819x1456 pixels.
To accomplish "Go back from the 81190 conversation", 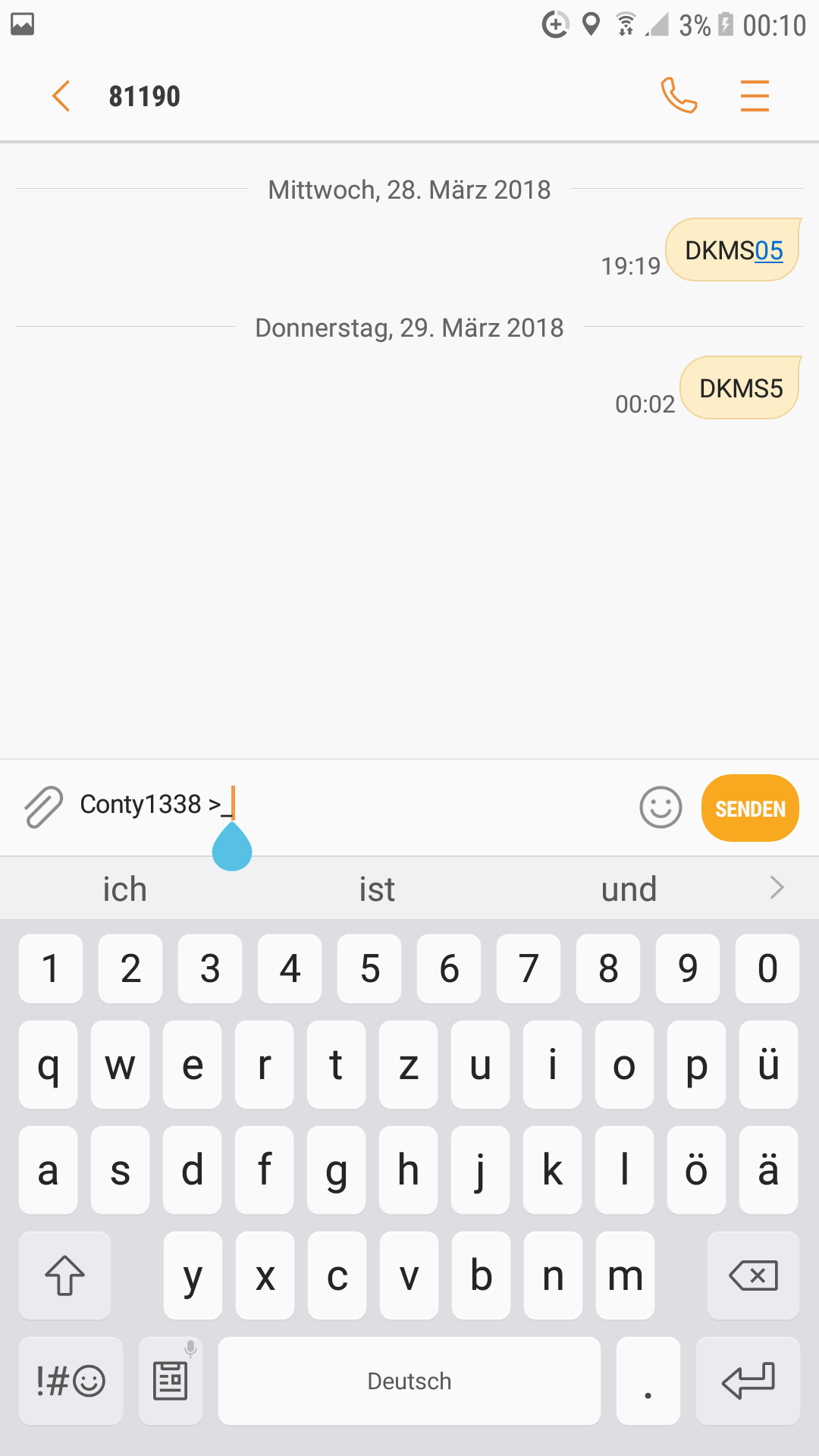I will click(61, 96).
